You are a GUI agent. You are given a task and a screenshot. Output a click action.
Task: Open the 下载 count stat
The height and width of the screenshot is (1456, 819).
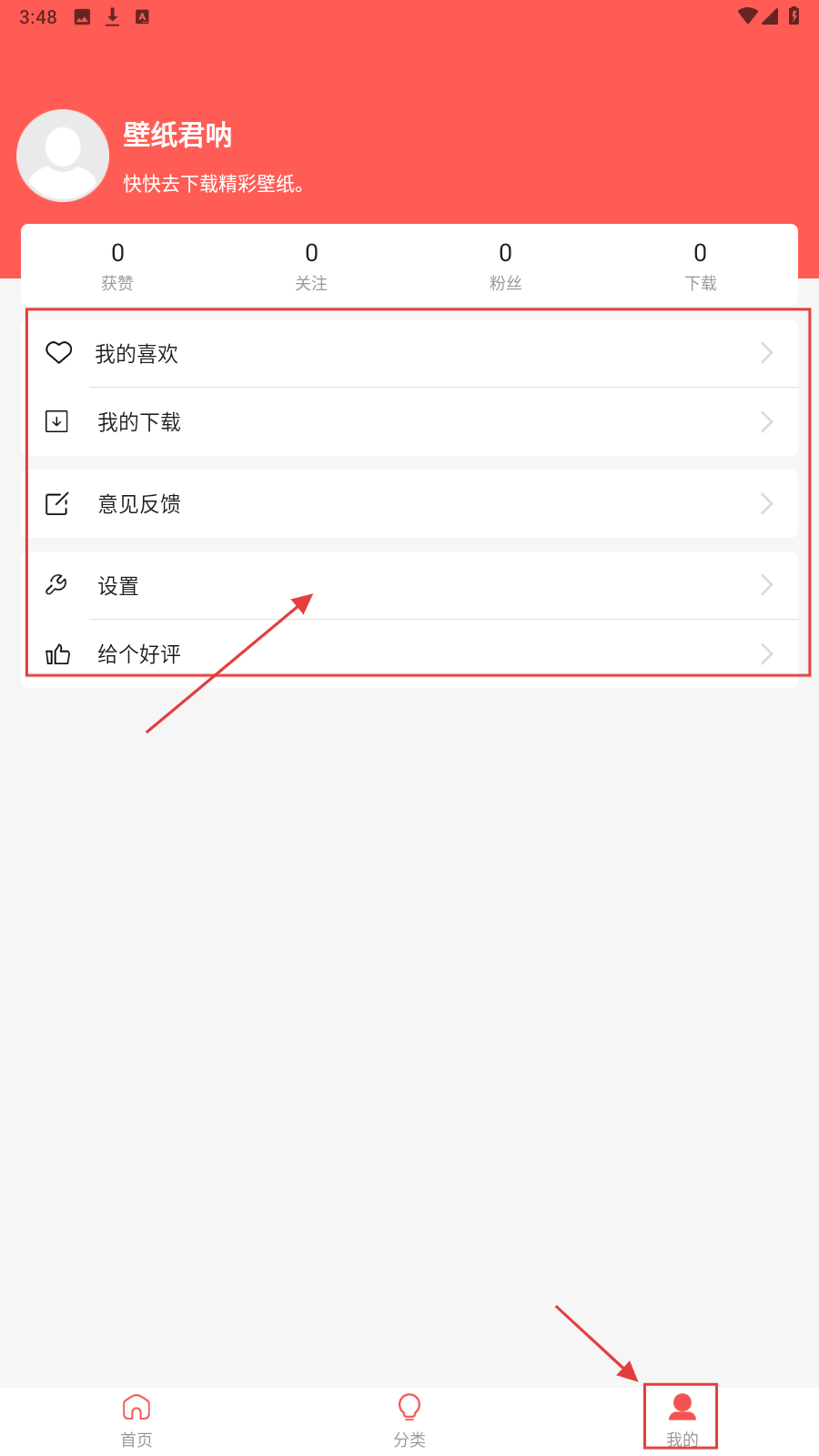tap(700, 265)
